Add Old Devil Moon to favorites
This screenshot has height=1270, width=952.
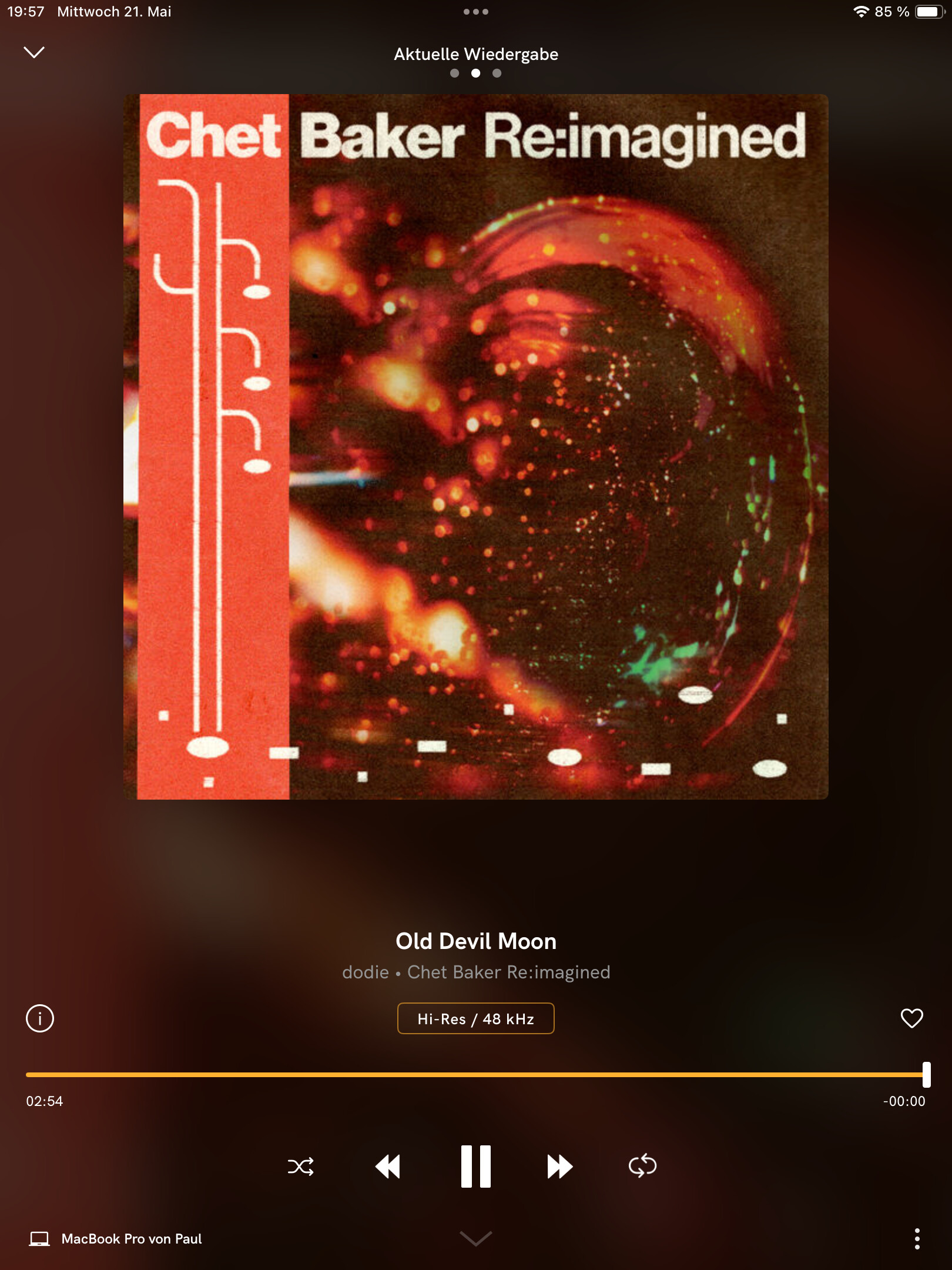pos(911,1018)
